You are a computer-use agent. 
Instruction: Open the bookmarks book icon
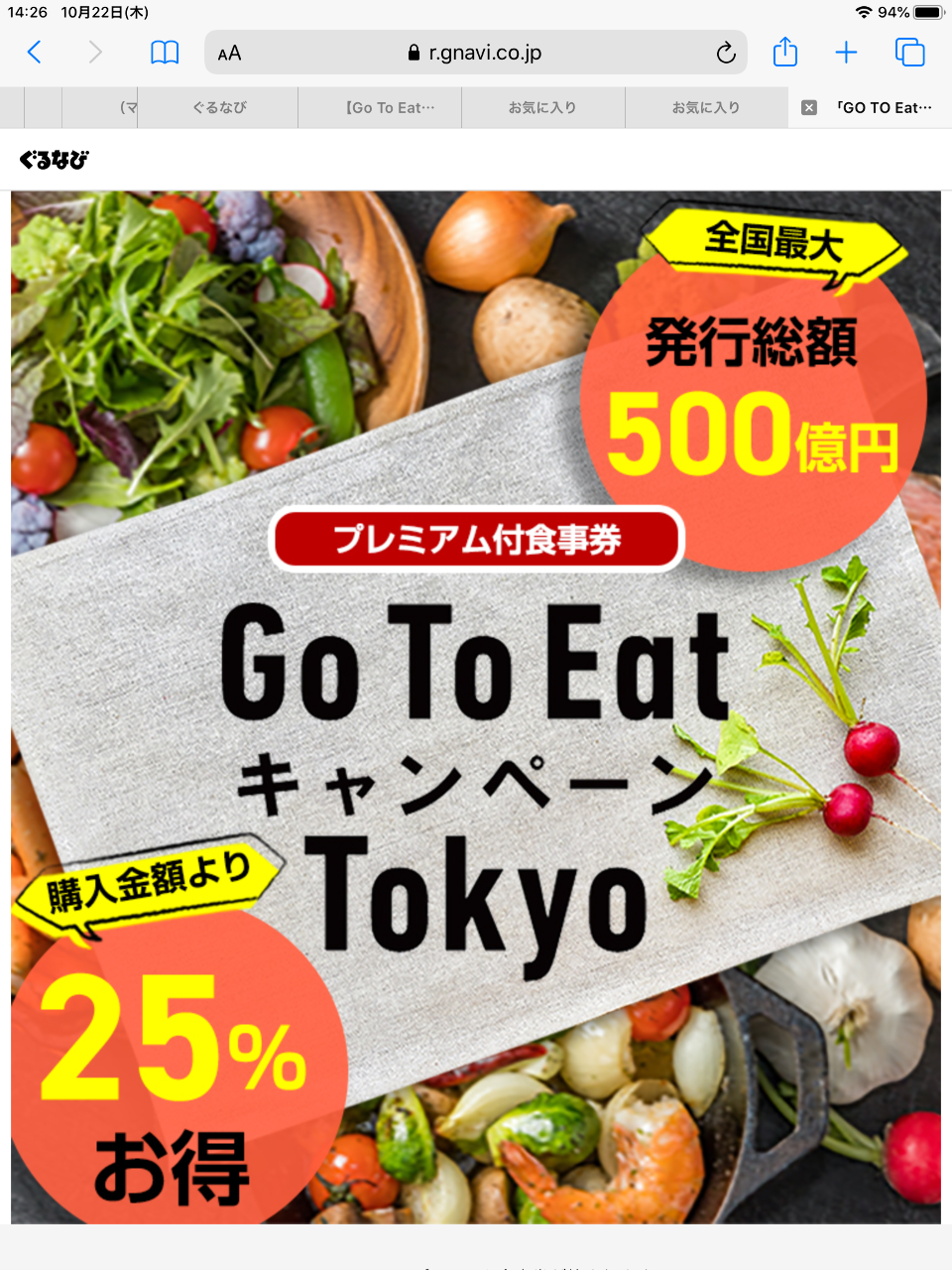(x=164, y=53)
